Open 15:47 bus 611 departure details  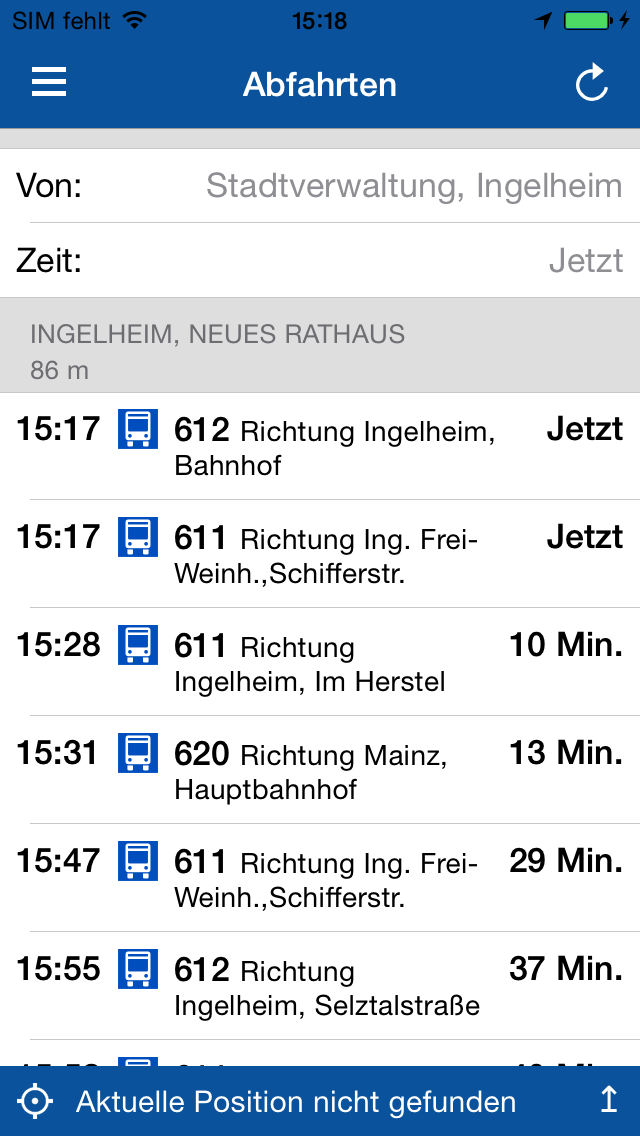pyautogui.click(x=320, y=877)
